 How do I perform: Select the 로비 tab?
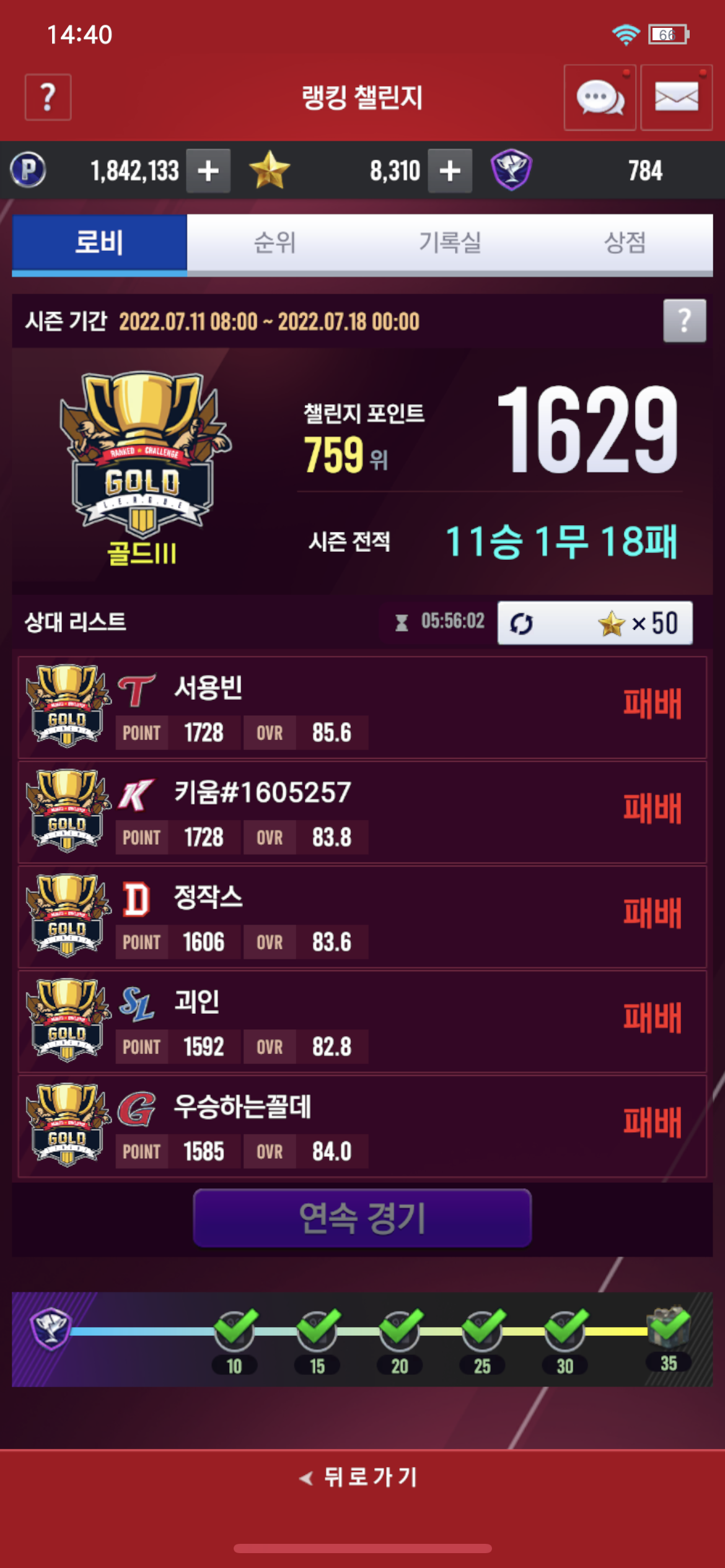click(99, 243)
